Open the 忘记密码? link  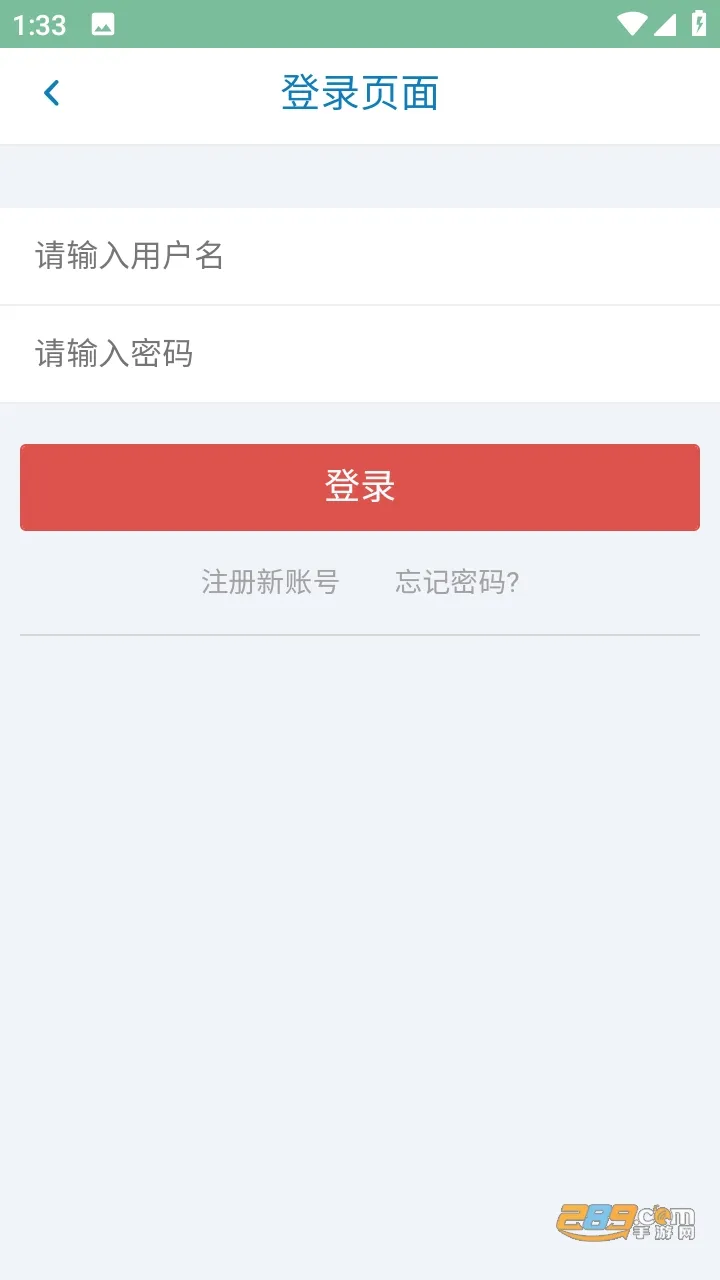(x=457, y=582)
